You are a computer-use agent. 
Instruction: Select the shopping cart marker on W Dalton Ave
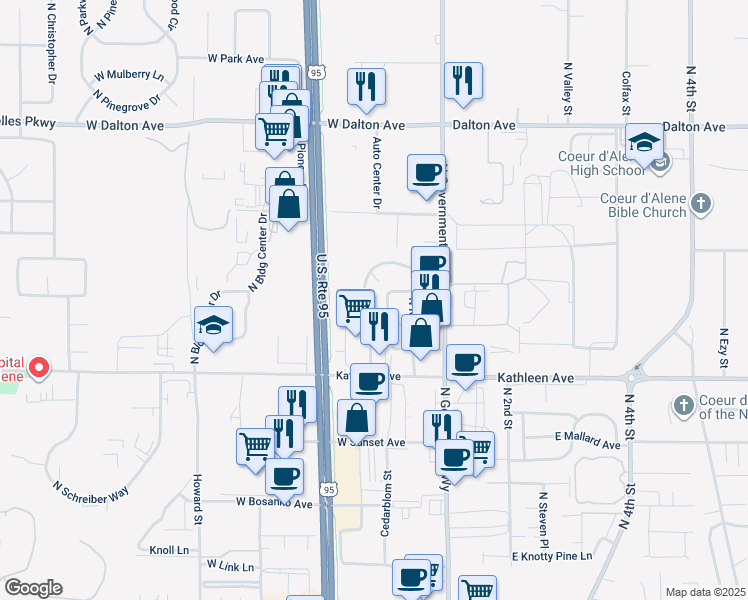click(274, 131)
